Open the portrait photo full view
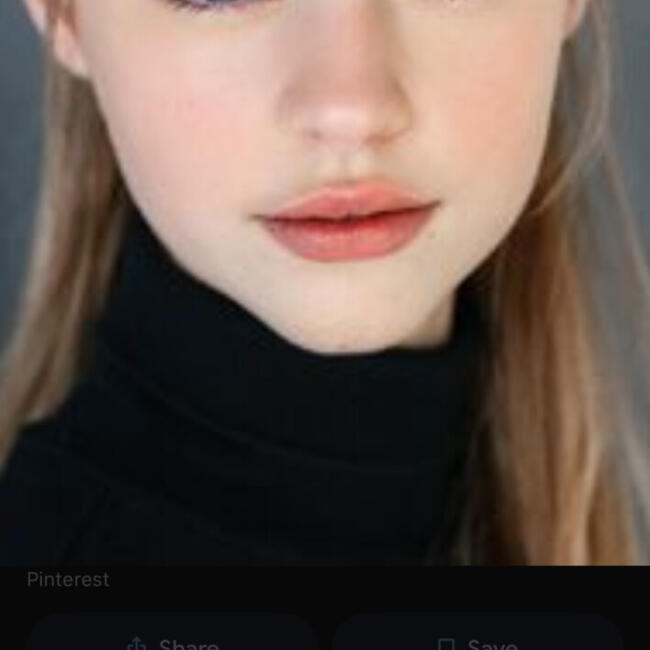The height and width of the screenshot is (650, 650). coord(325,280)
